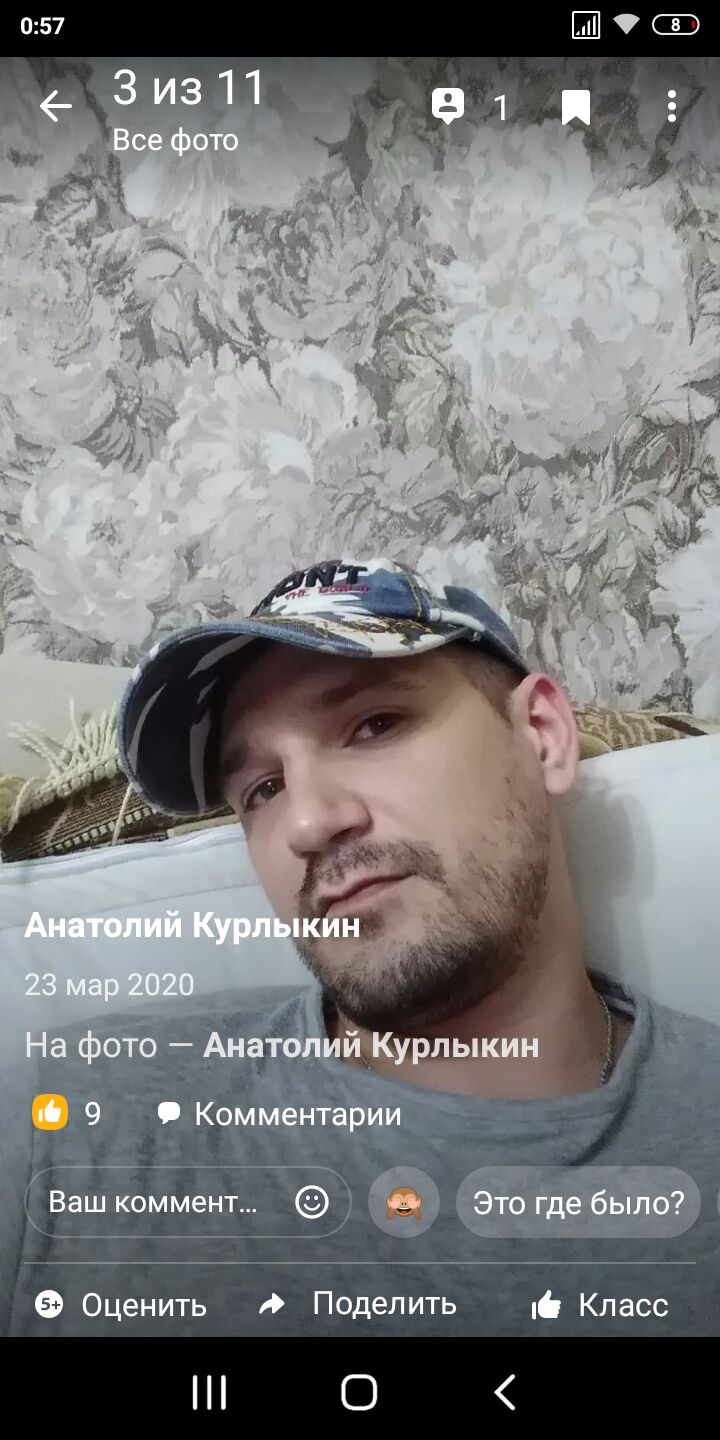Select the "Это где было?" quick reply
The height and width of the screenshot is (1440, 720).
[578, 1202]
